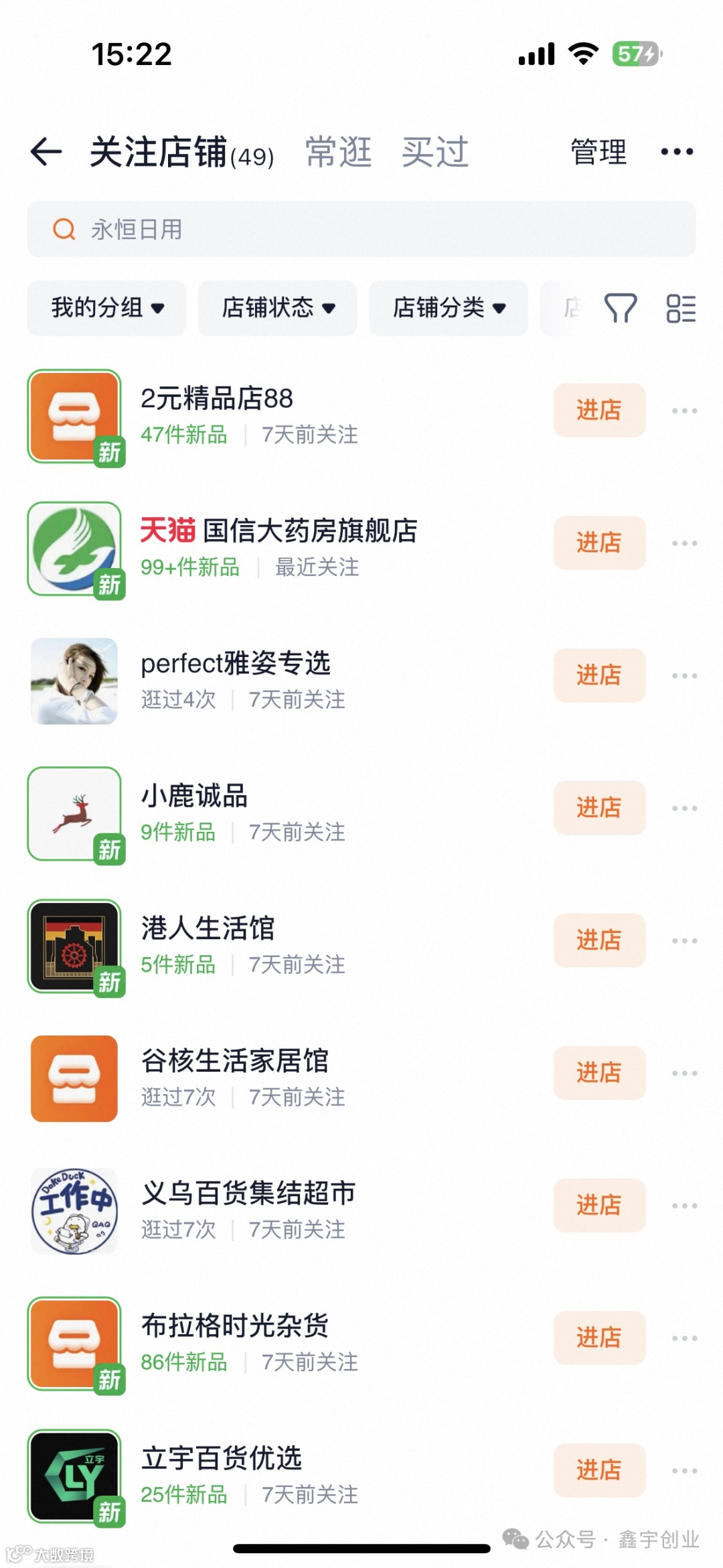Open the 店铺状态 dropdown
This screenshot has height=1568, width=723.
point(276,308)
